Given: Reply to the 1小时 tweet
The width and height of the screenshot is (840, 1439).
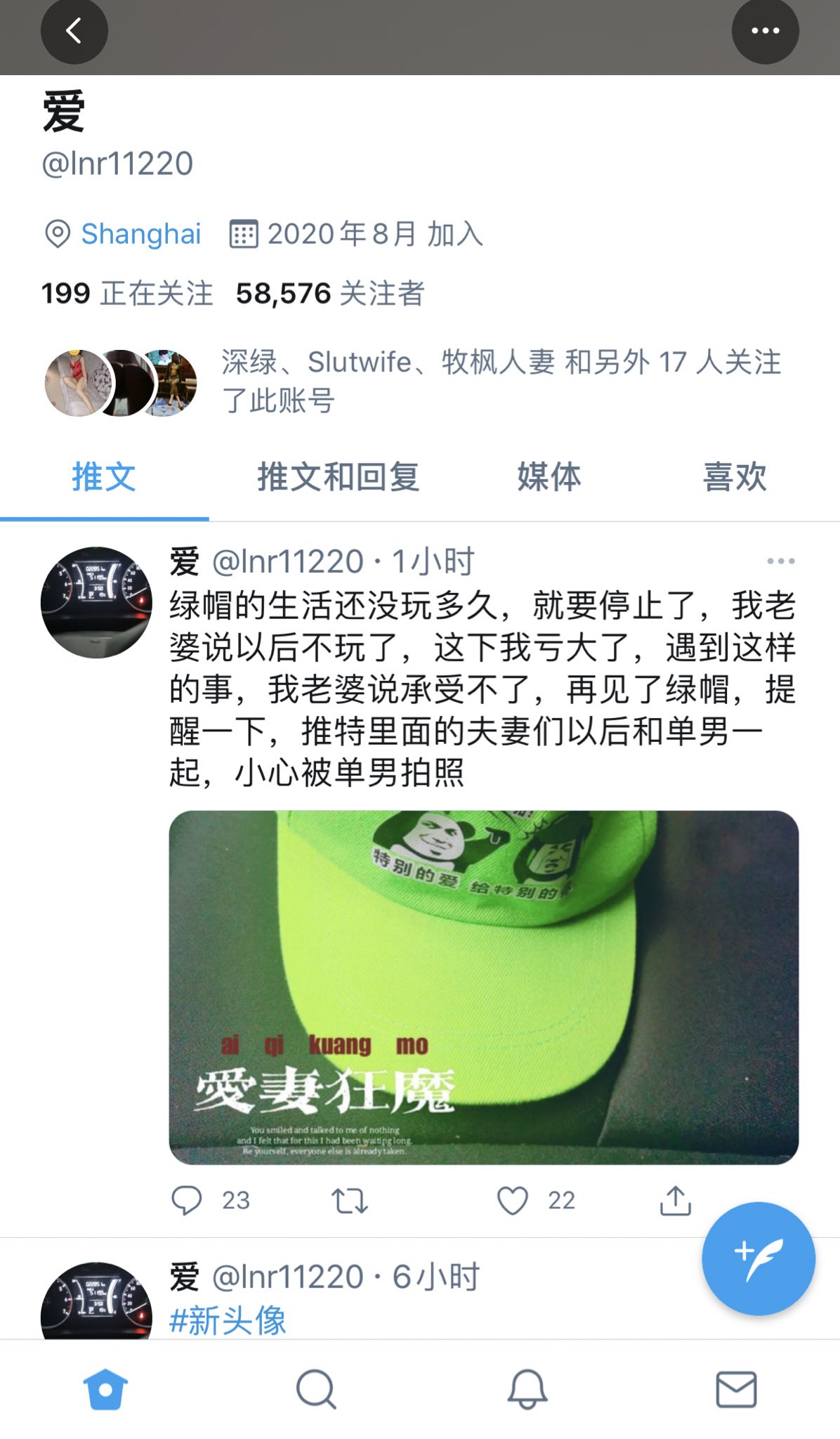Looking at the screenshot, I should click(x=187, y=1200).
